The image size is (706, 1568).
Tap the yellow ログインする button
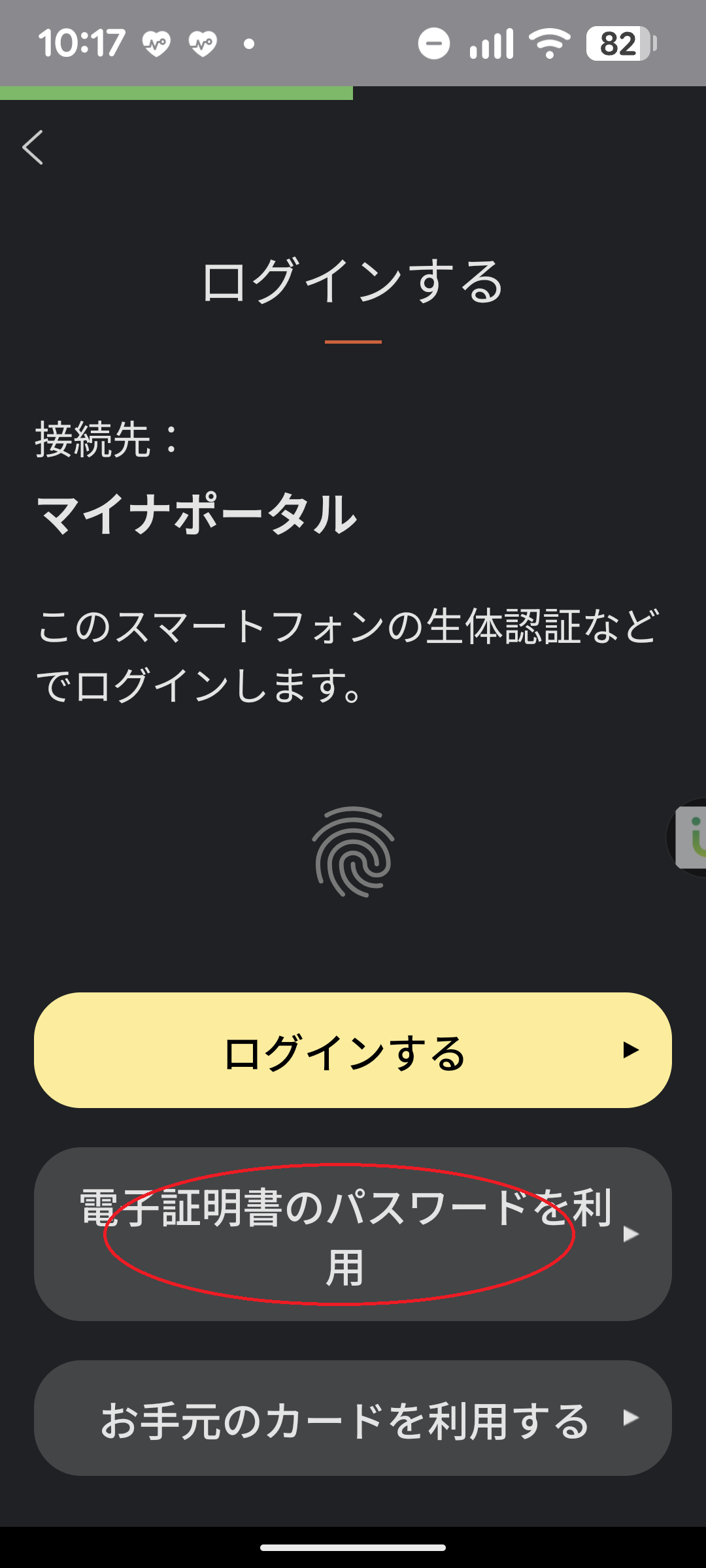[x=353, y=1050]
